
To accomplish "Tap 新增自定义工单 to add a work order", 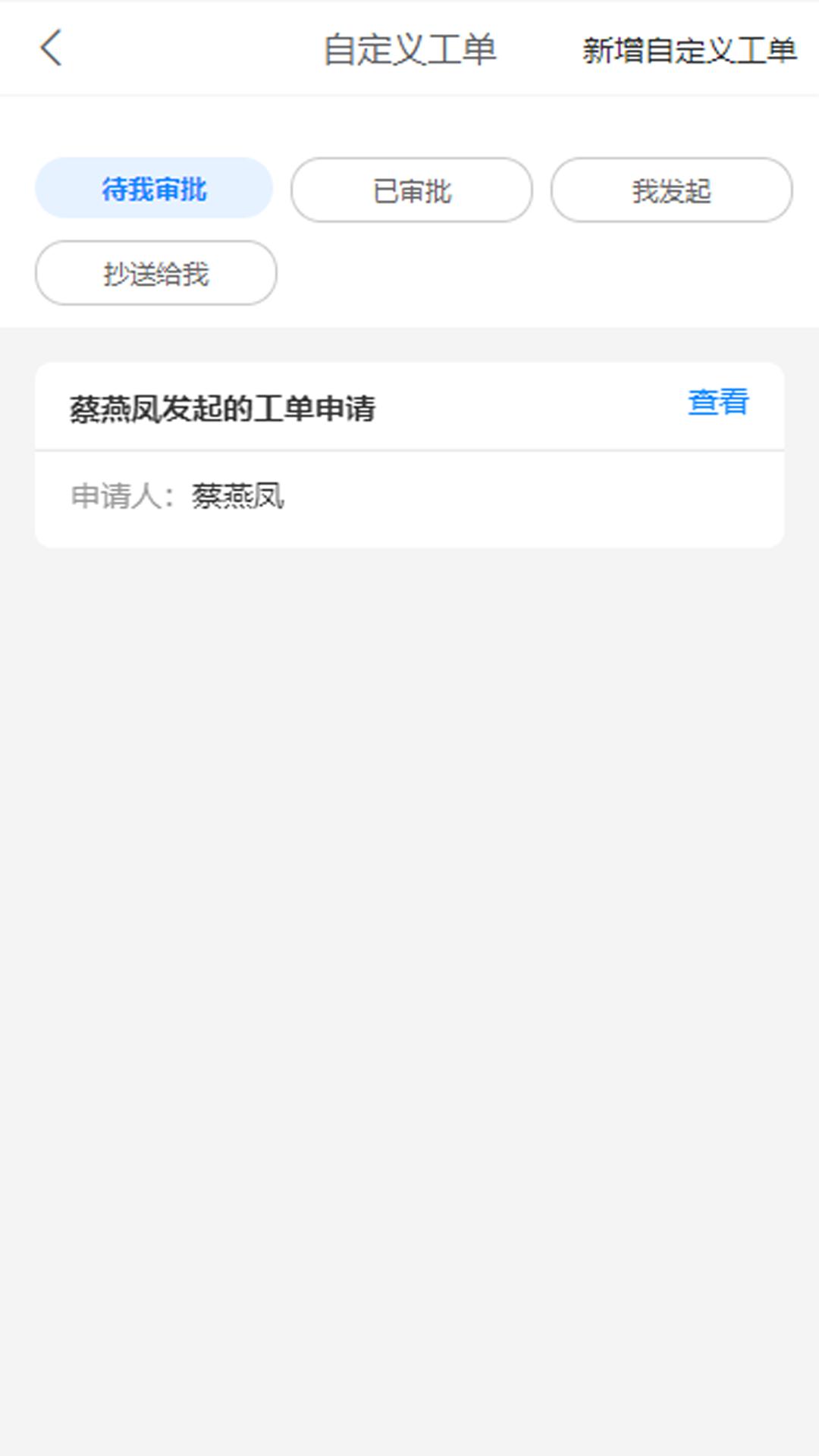I will [689, 51].
